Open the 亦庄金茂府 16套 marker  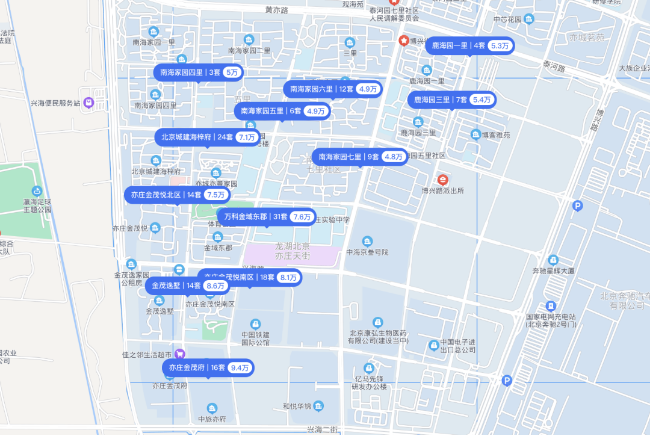coord(209,368)
